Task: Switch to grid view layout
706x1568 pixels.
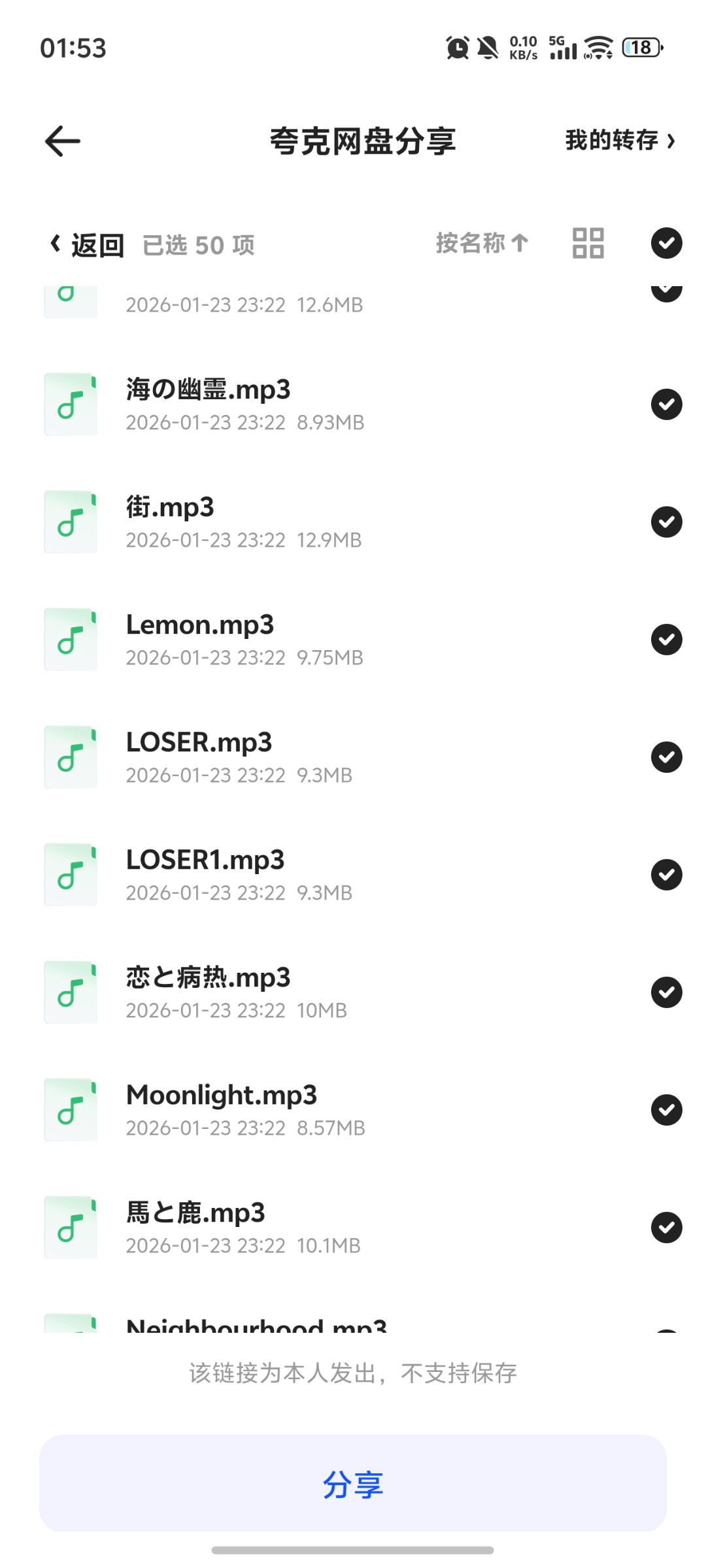Action: [x=588, y=243]
